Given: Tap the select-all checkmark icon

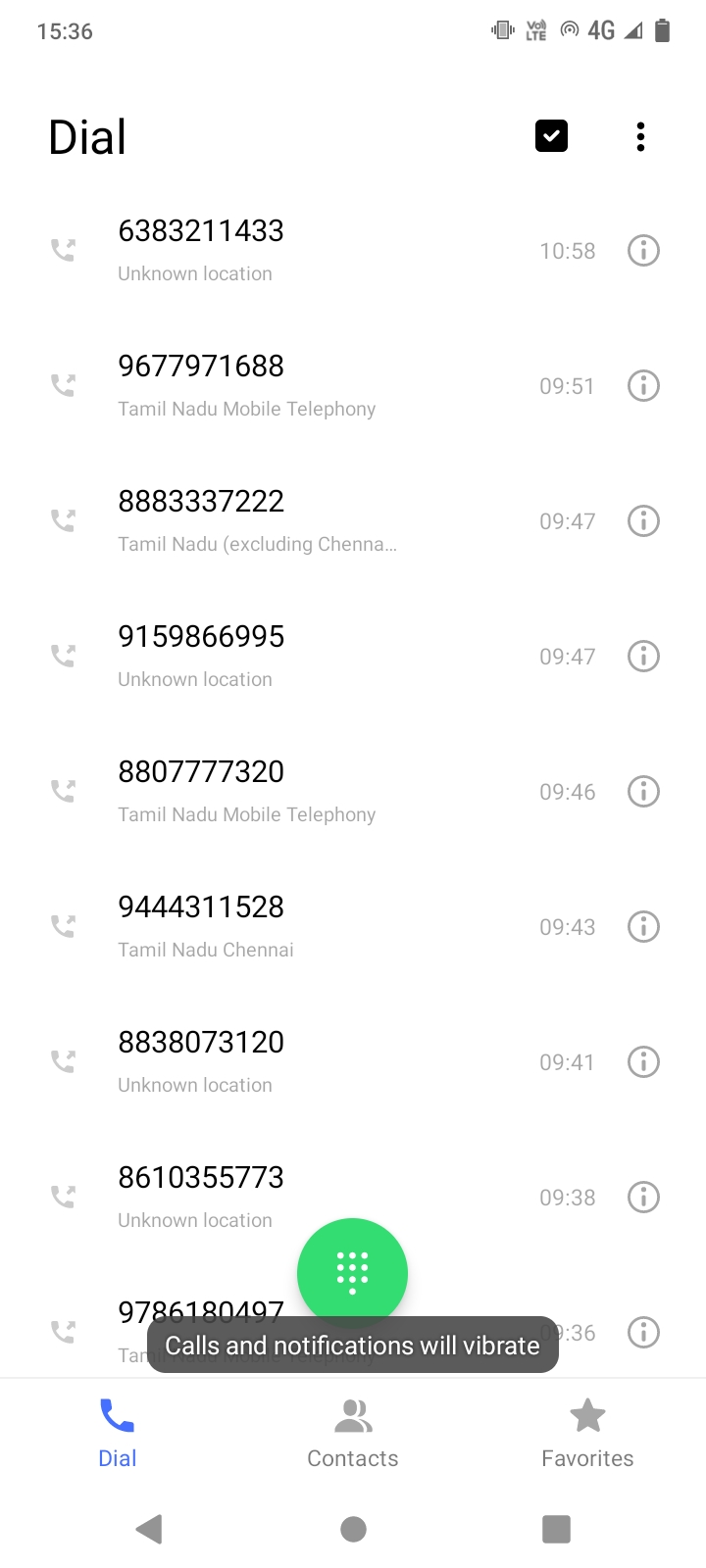Looking at the screenshot, I should click(551, 136).
